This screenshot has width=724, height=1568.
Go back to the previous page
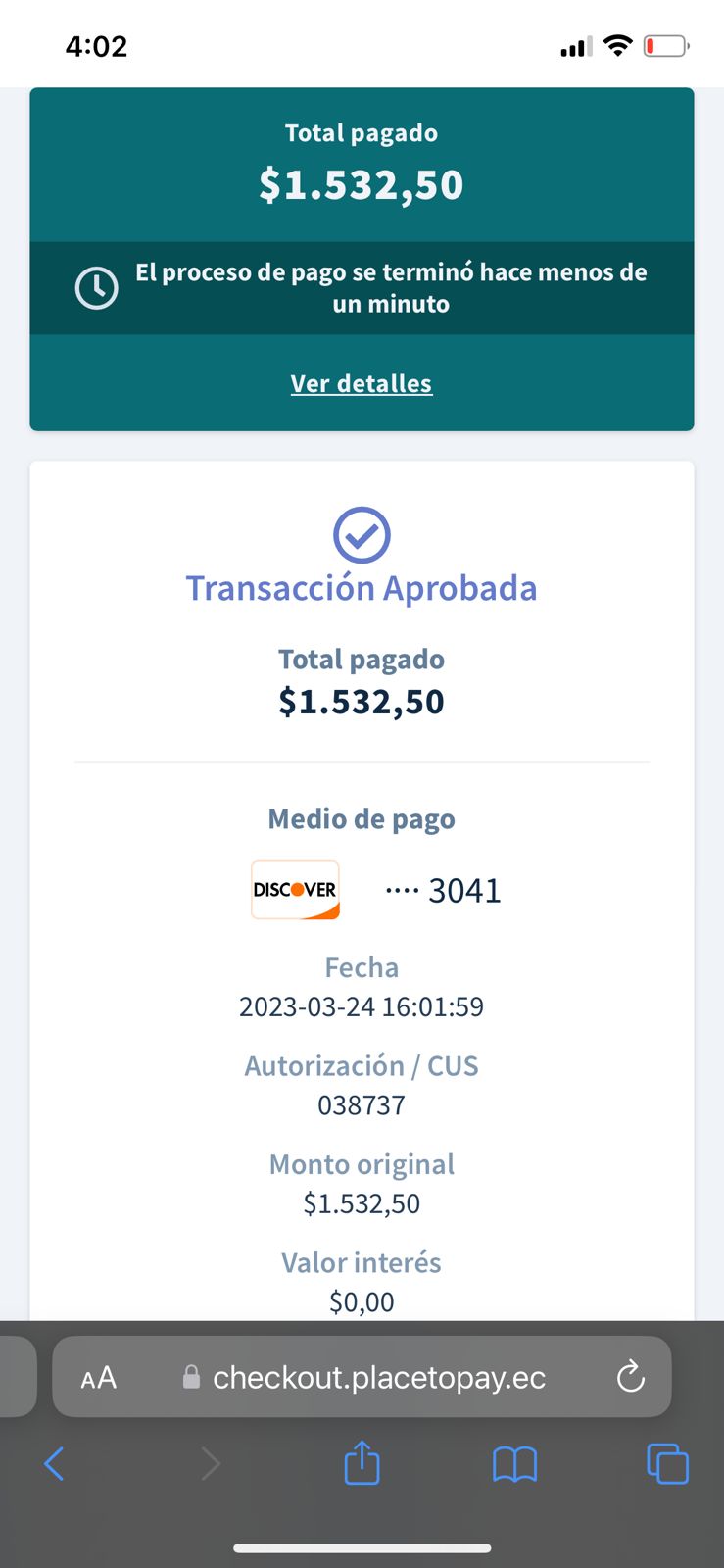[x=54, y=1464]
